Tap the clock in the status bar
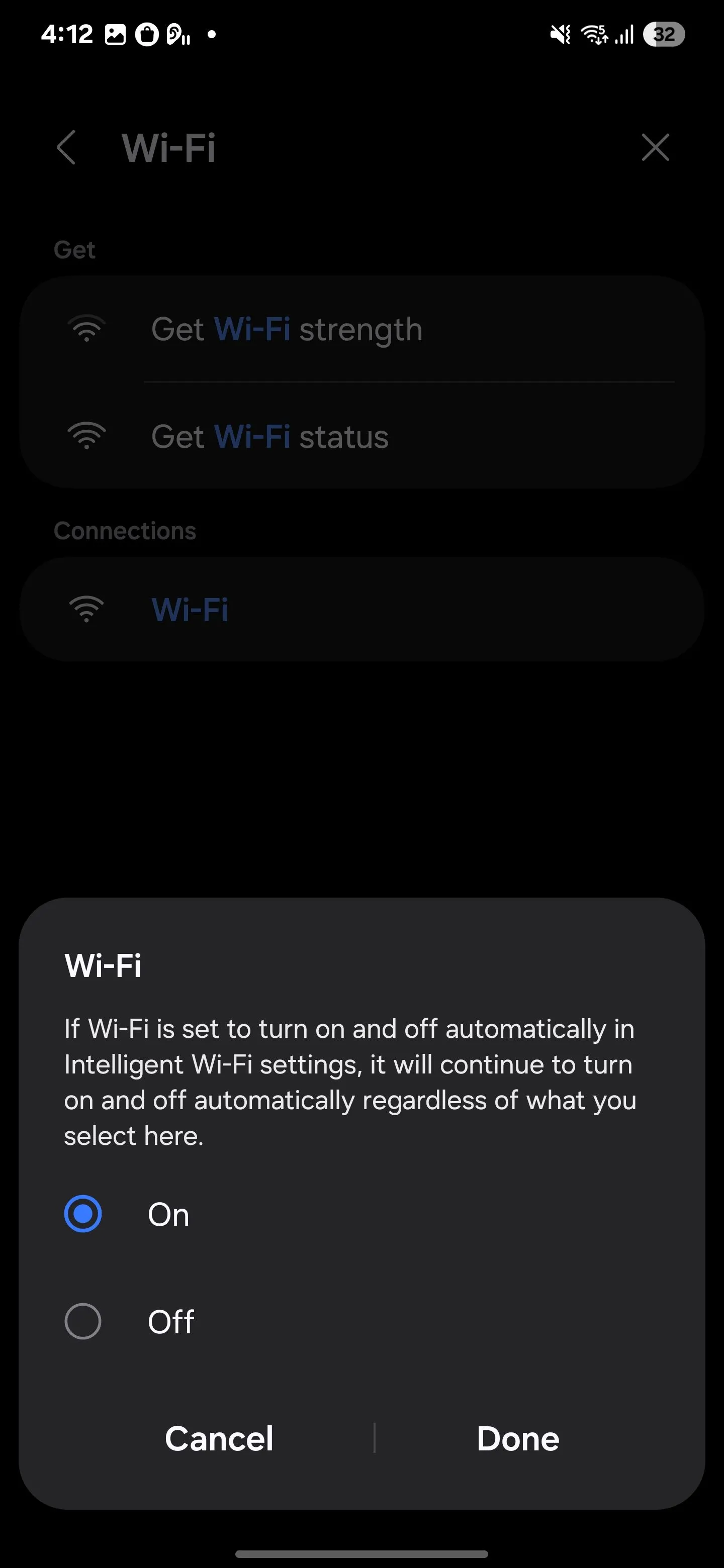The width and height of the screenshot is (724, 1568). pyautogui.click(x=67, y=34)
